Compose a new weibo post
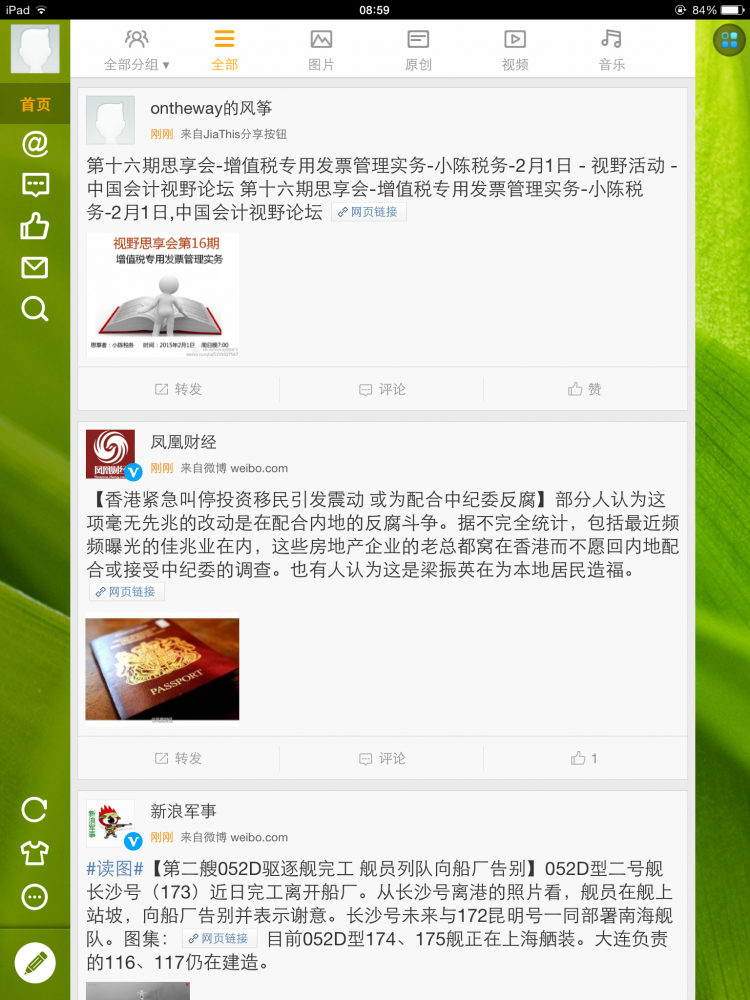Image resolution: width=750 pixels, height=1000 pixels. tap(35, 963)
